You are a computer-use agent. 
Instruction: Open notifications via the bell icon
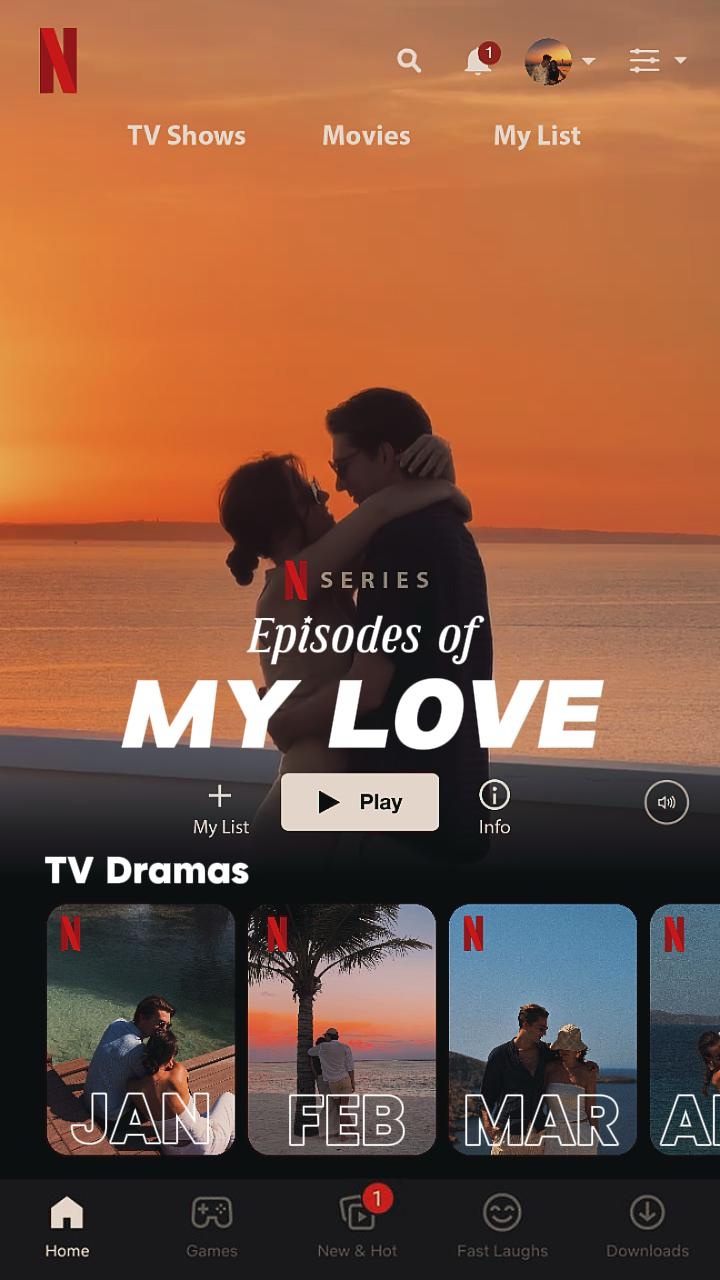[x=474, y=64]
